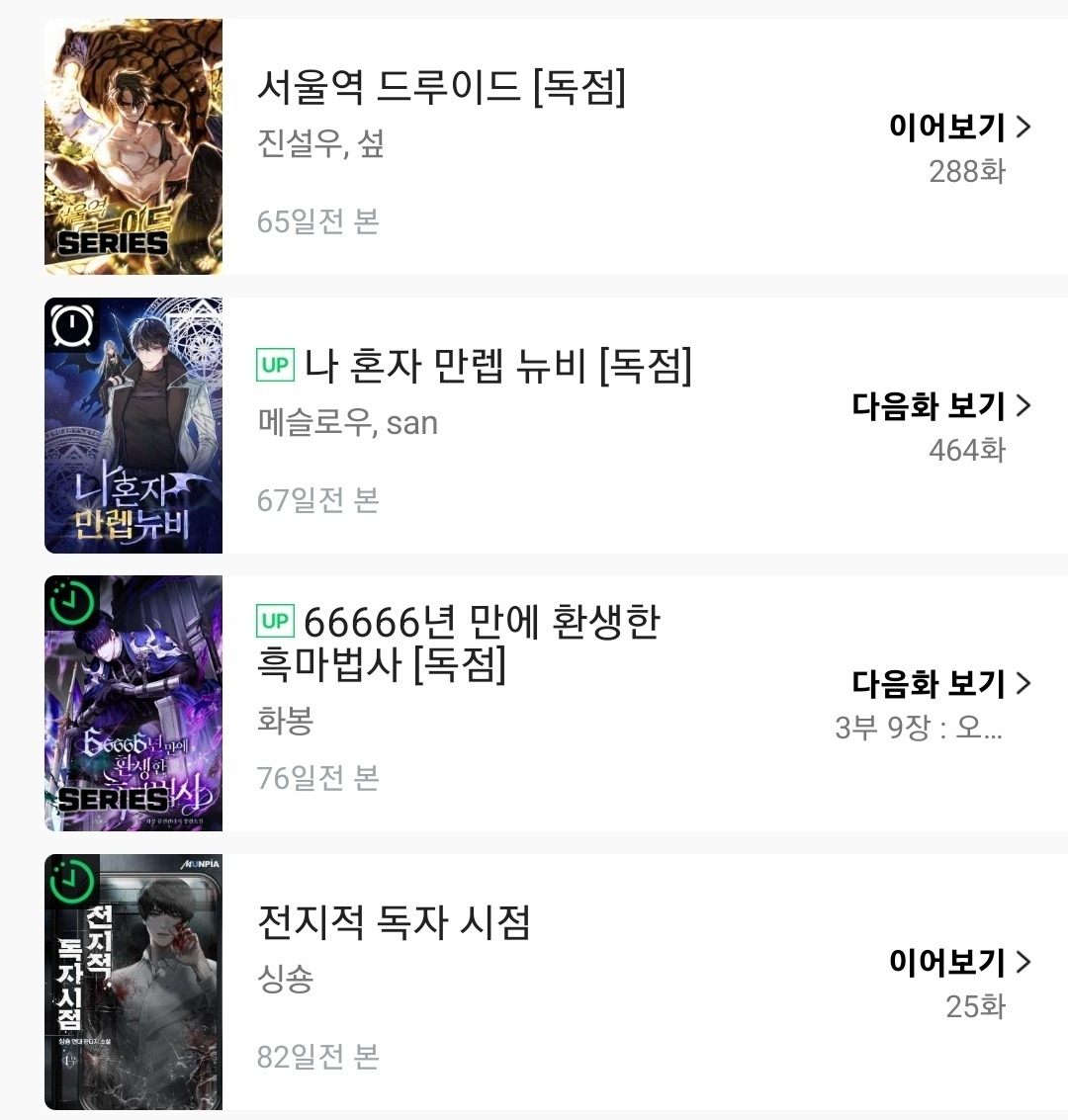Select the UP badge beside 66666년 만에 환생한 흑마법사
Viewport: 1068px width, 1120px height.
pos(273,620)
